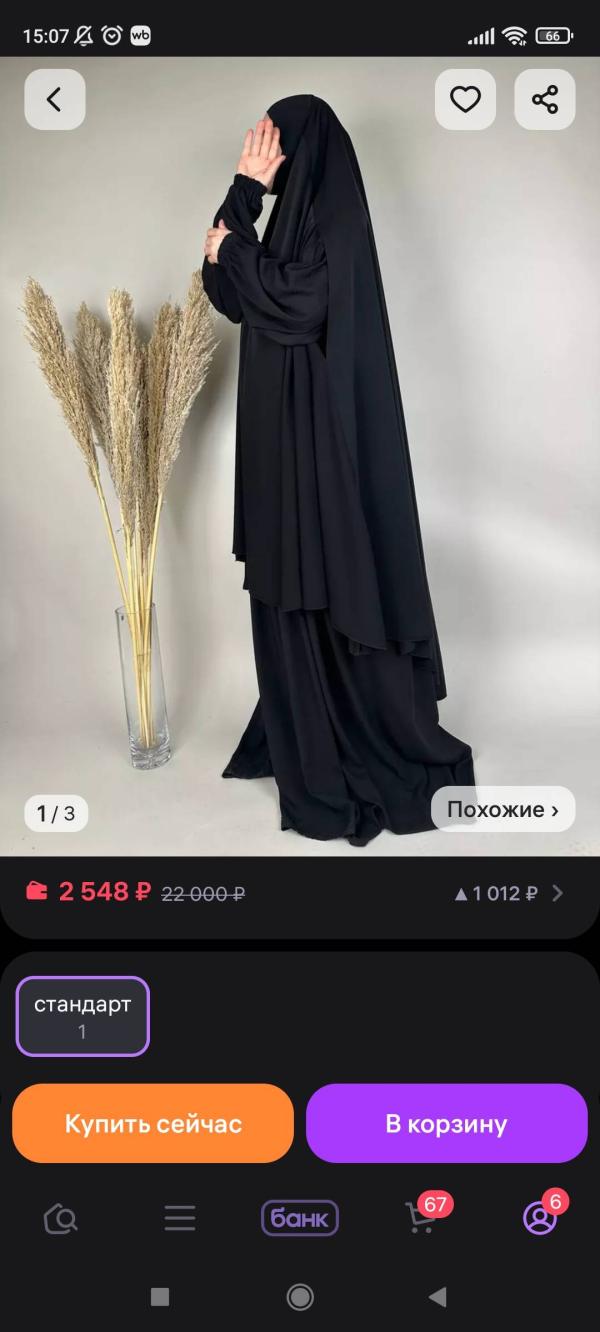Switch to the банк tab
This screenshot has height=1332, width=600.
300,1218
